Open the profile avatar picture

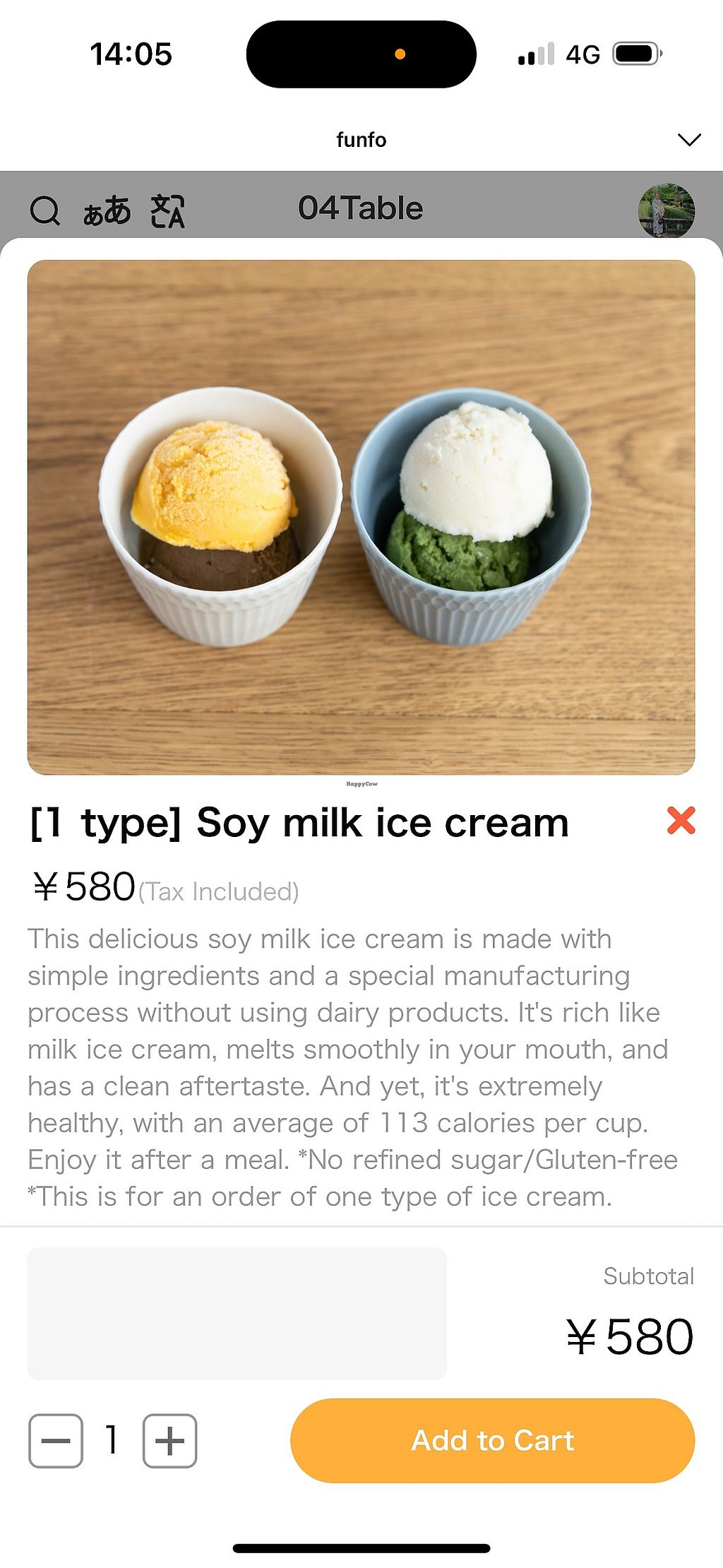[666, 210]
